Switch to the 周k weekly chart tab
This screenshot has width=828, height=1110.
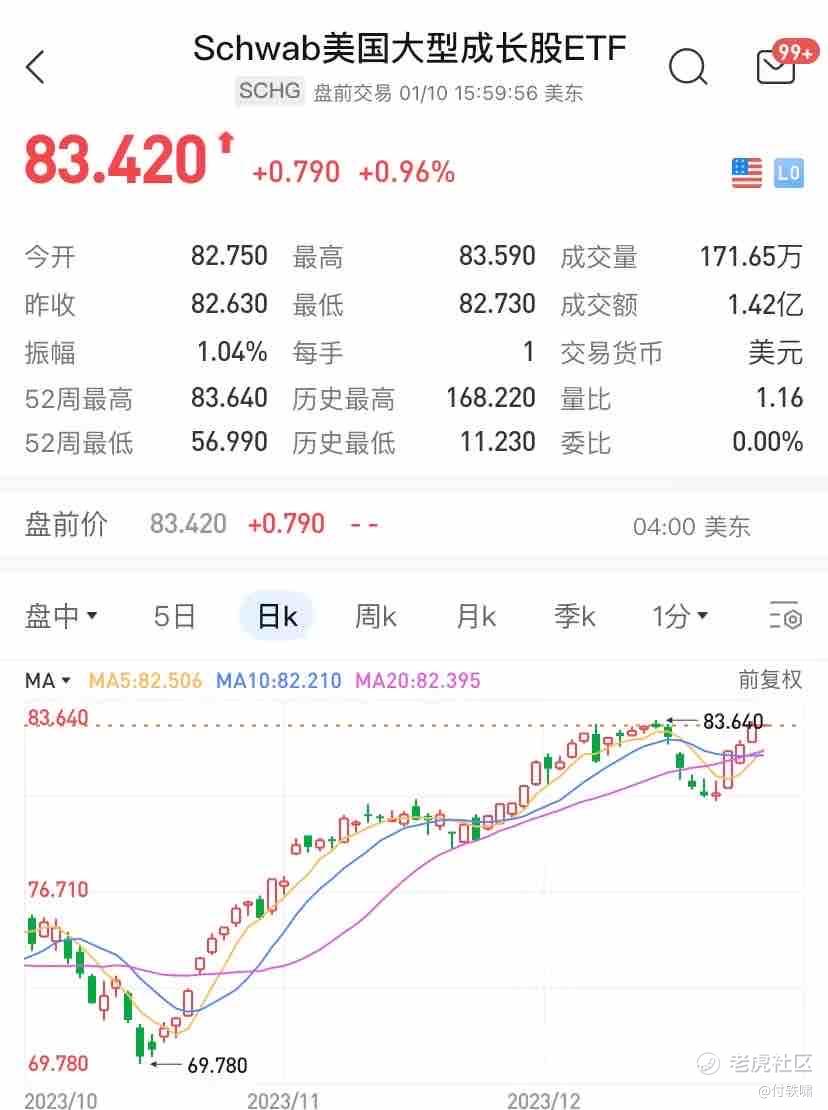pyautogui.click(x=375, y=617)
